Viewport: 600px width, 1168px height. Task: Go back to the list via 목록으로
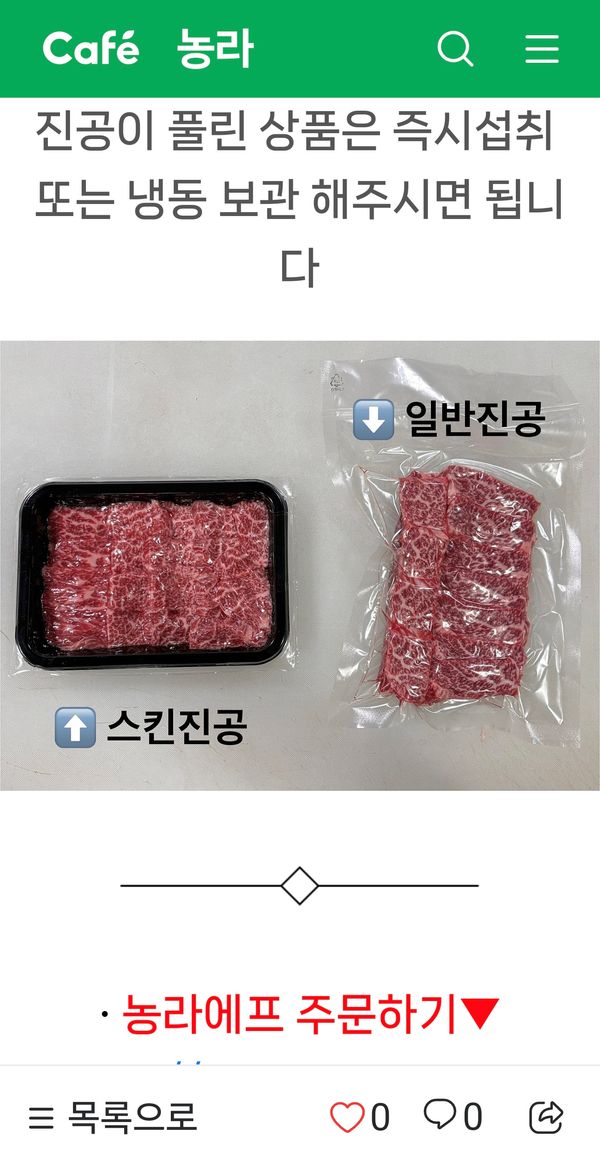tap(113, 1117)
